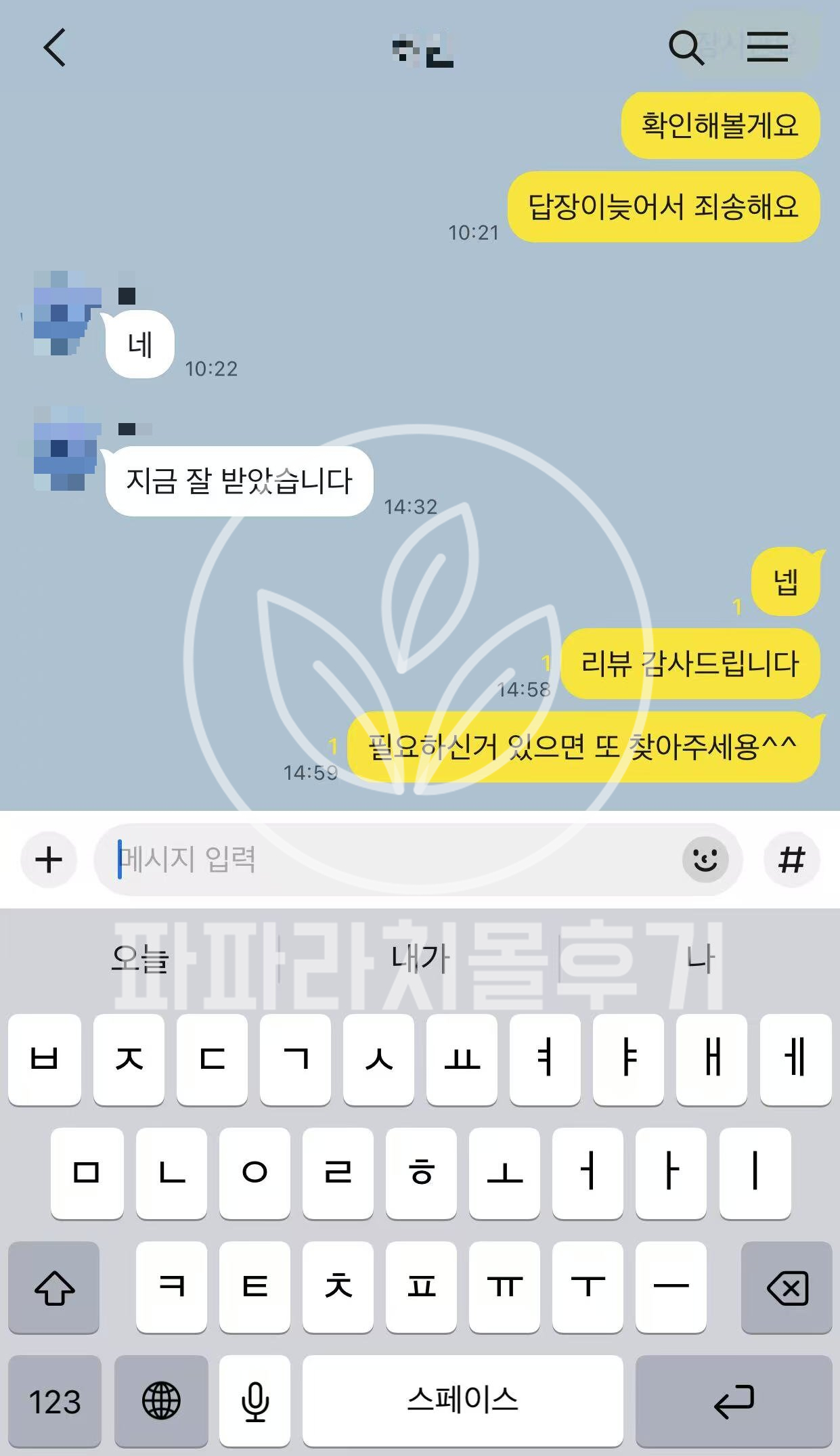
Task: Tap the globe language key
Action: pos(161,1400)
